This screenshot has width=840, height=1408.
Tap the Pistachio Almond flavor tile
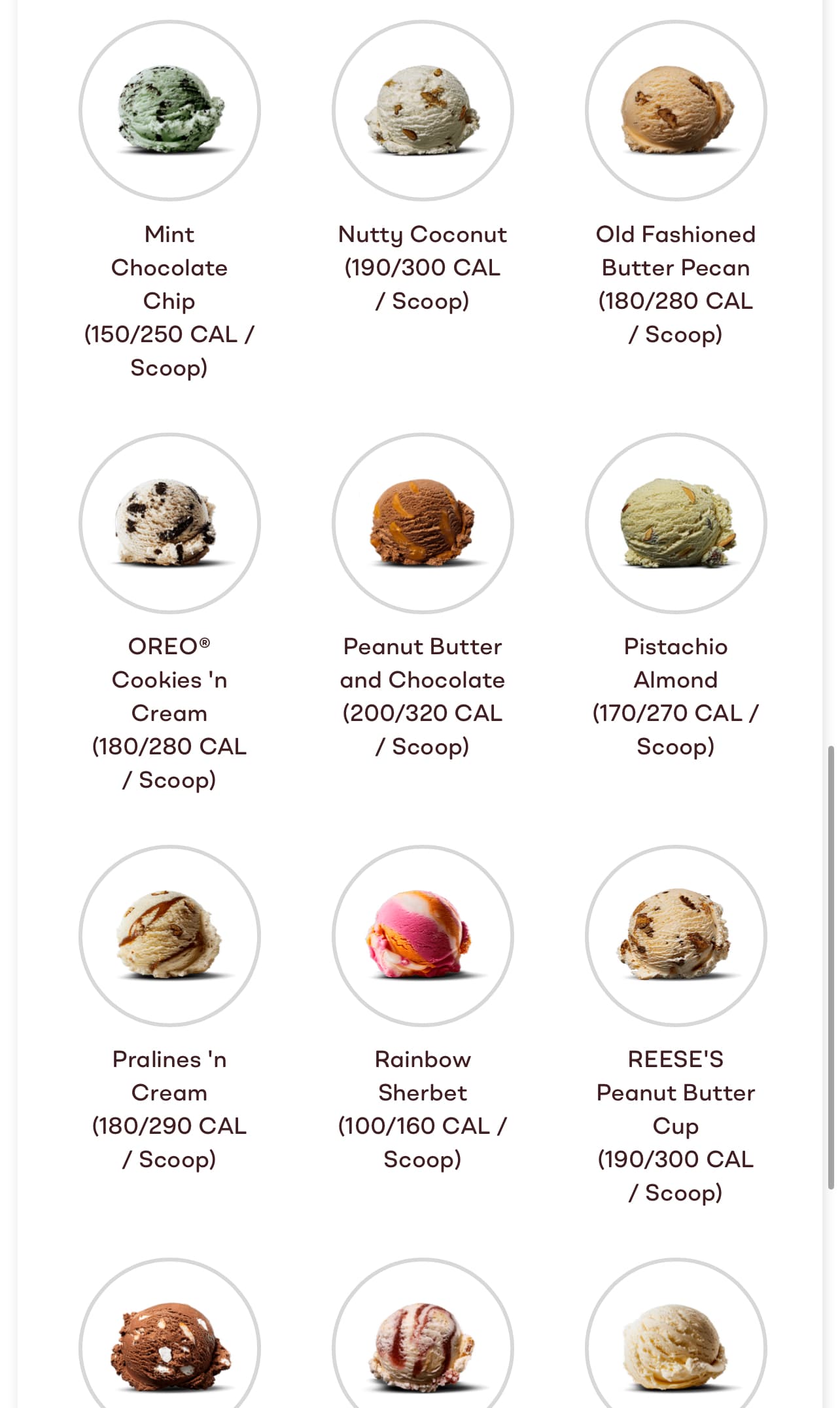(x=676, y=523)
